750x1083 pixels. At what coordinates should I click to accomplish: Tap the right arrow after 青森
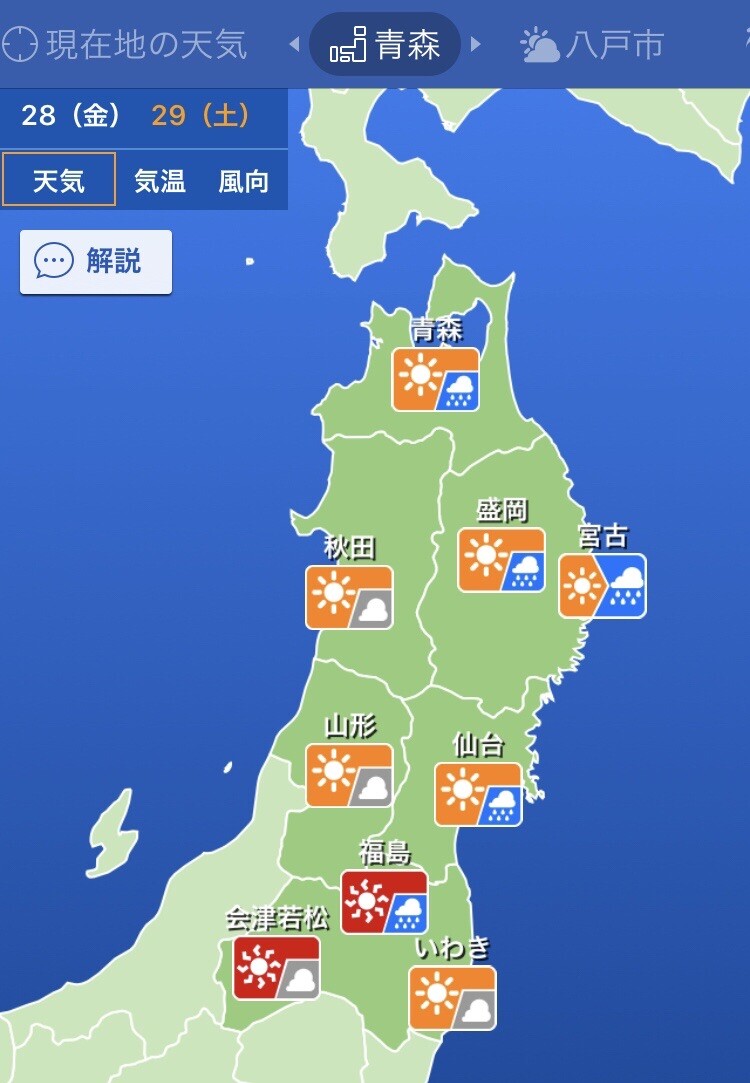476,45
